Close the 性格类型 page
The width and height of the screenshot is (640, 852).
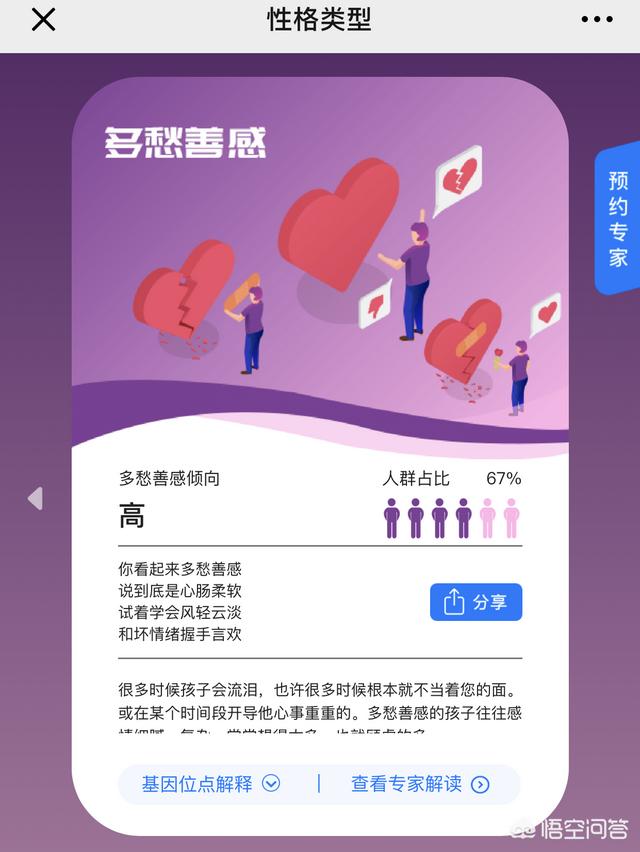(43, 20)
